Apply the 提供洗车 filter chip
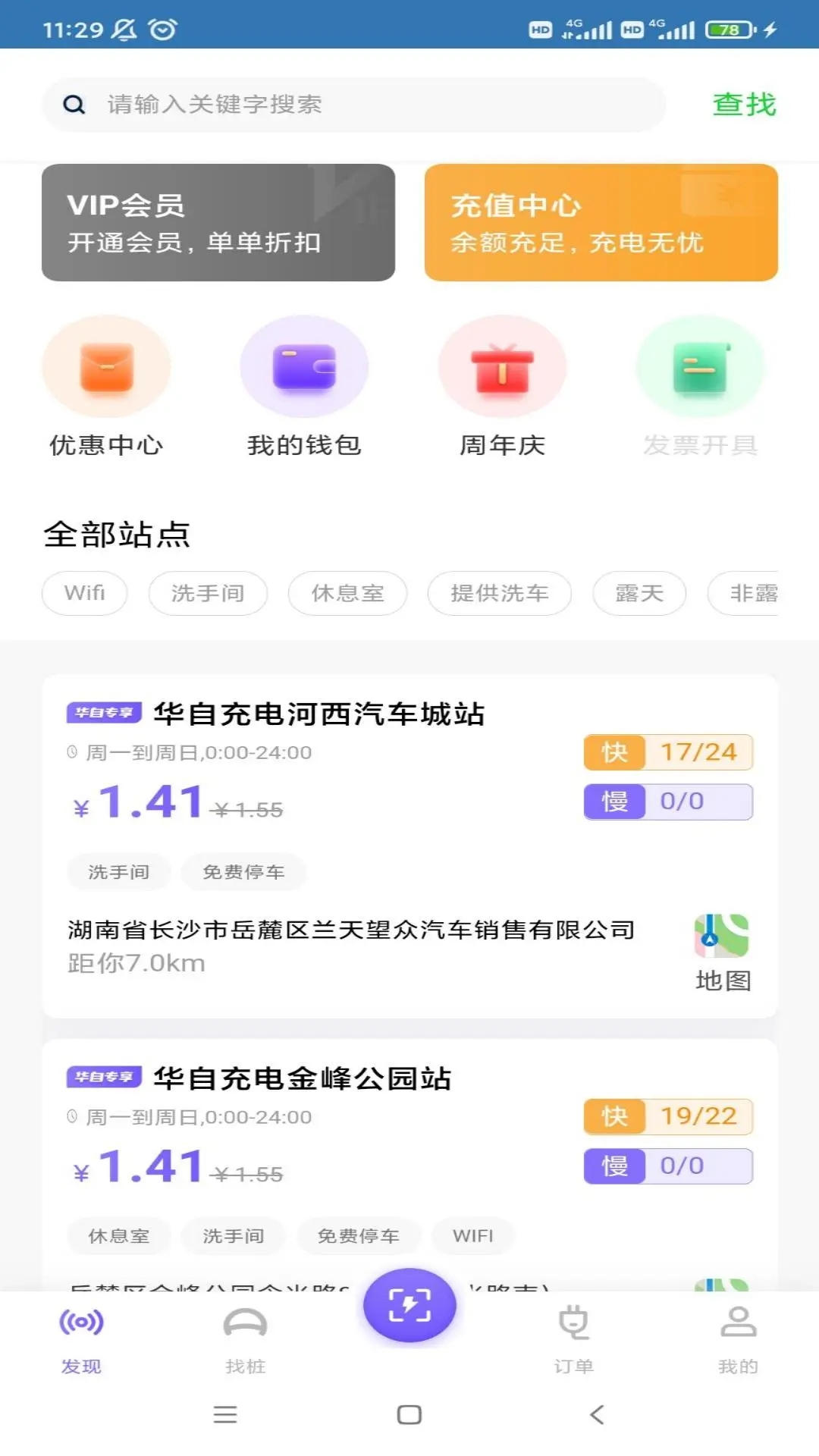 point(499,593)
